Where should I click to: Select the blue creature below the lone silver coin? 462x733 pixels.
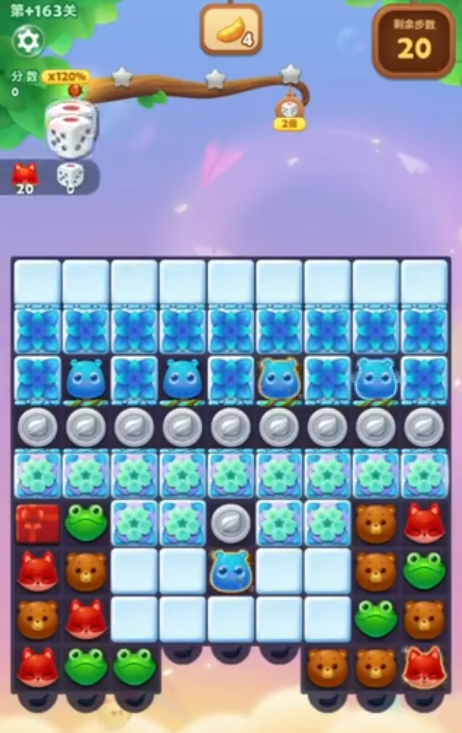[231, 570]
